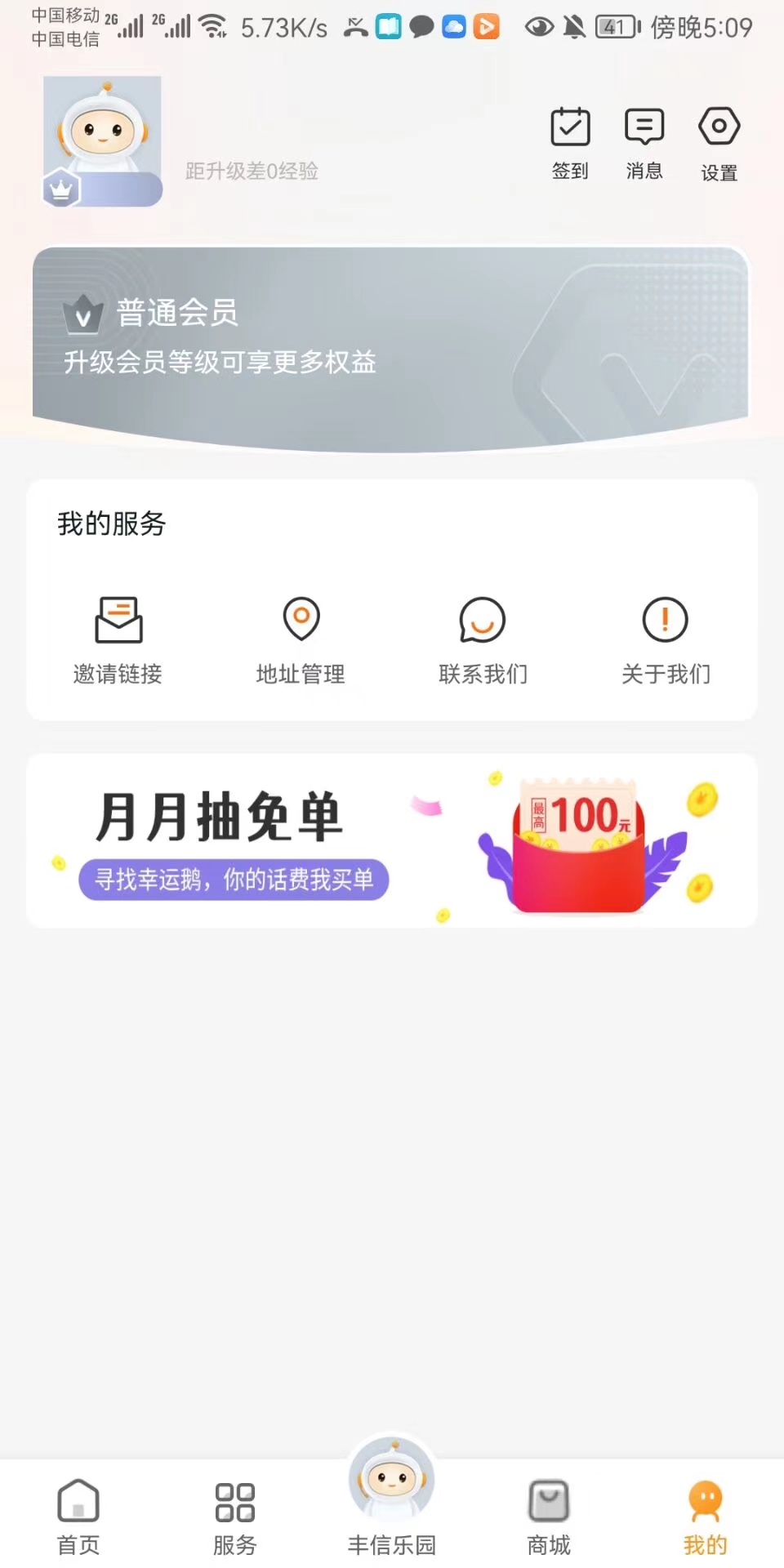This screenshot has width=784, height=1568.
Task: Tap the 距升级差0经验 experience progress bar
Action: pyautogui.click(x=250, y=172)
